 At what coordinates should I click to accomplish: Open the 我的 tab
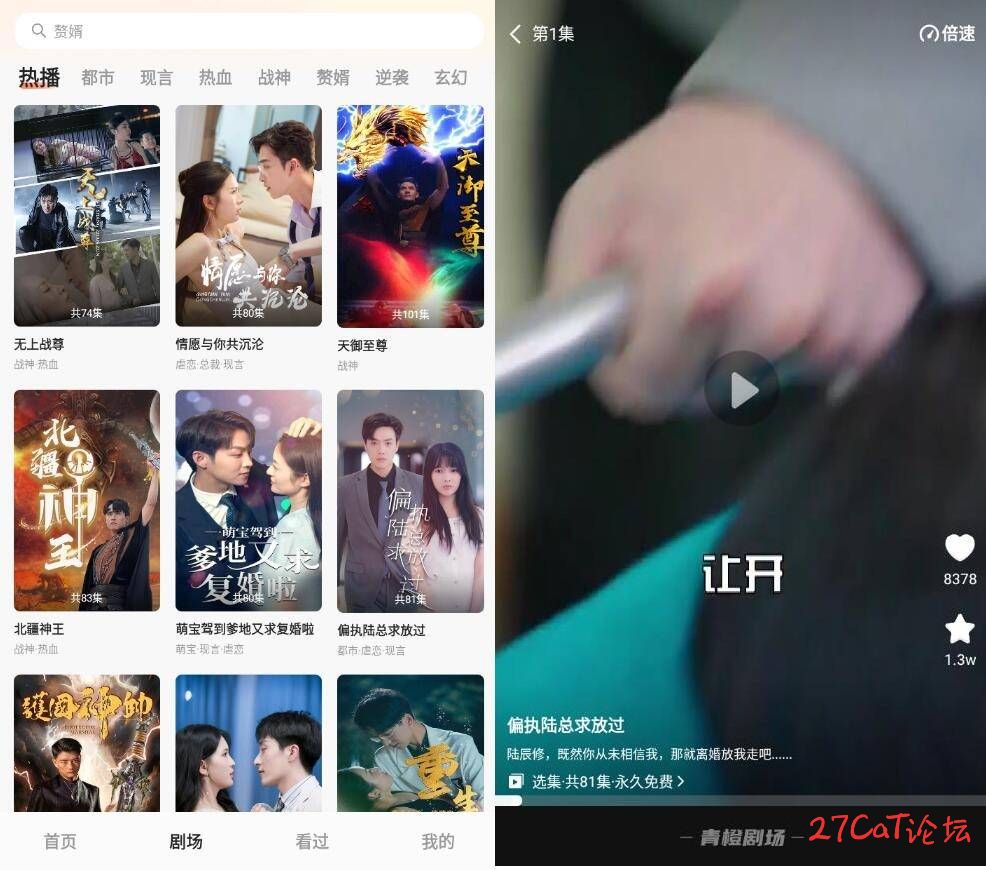pyautogui.click(x=437, y=841)
